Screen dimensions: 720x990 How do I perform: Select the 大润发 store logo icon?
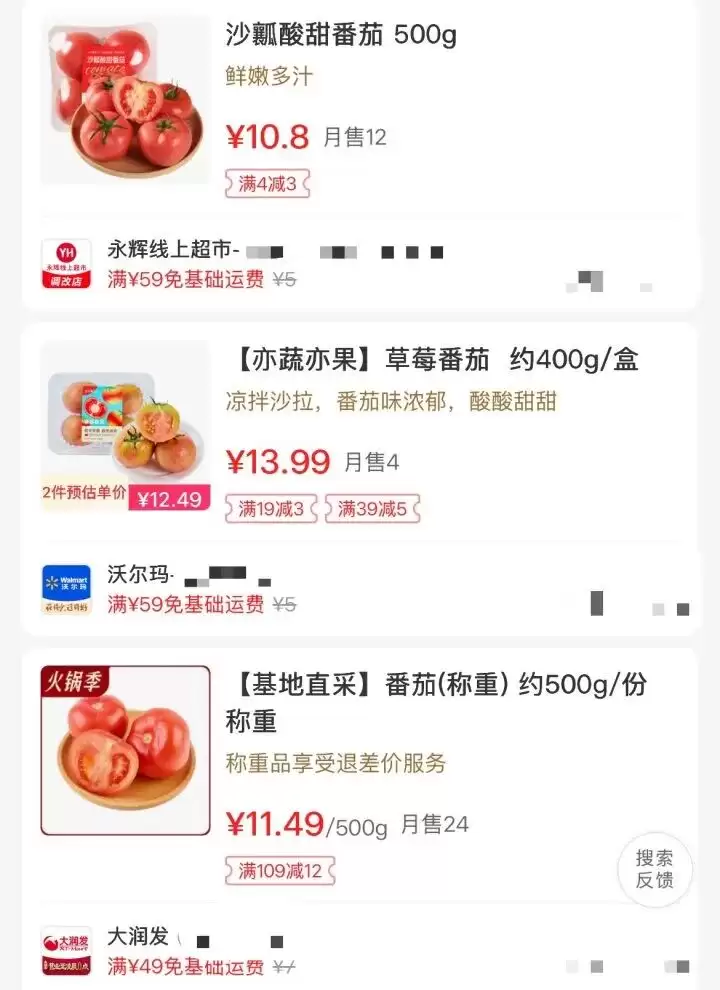(65, 946)
